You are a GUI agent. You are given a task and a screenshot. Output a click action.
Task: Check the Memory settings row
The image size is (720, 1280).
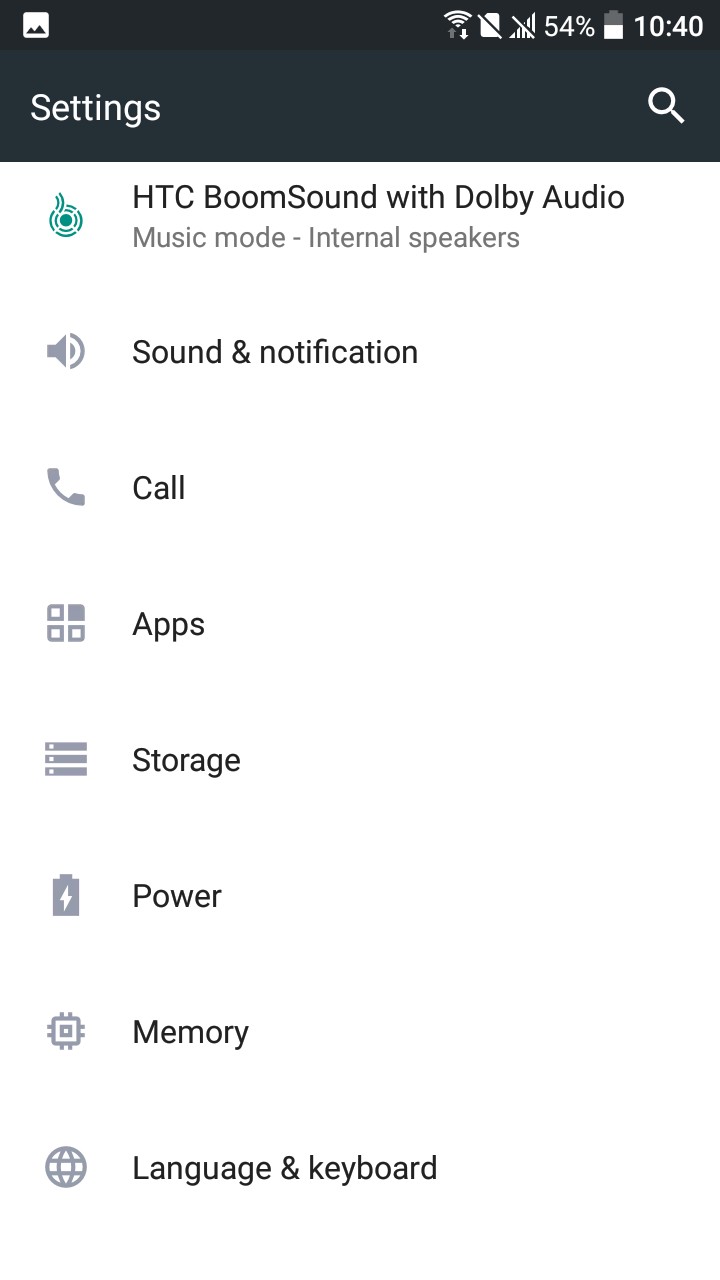pyautogui.click(x=190, y=1032)
